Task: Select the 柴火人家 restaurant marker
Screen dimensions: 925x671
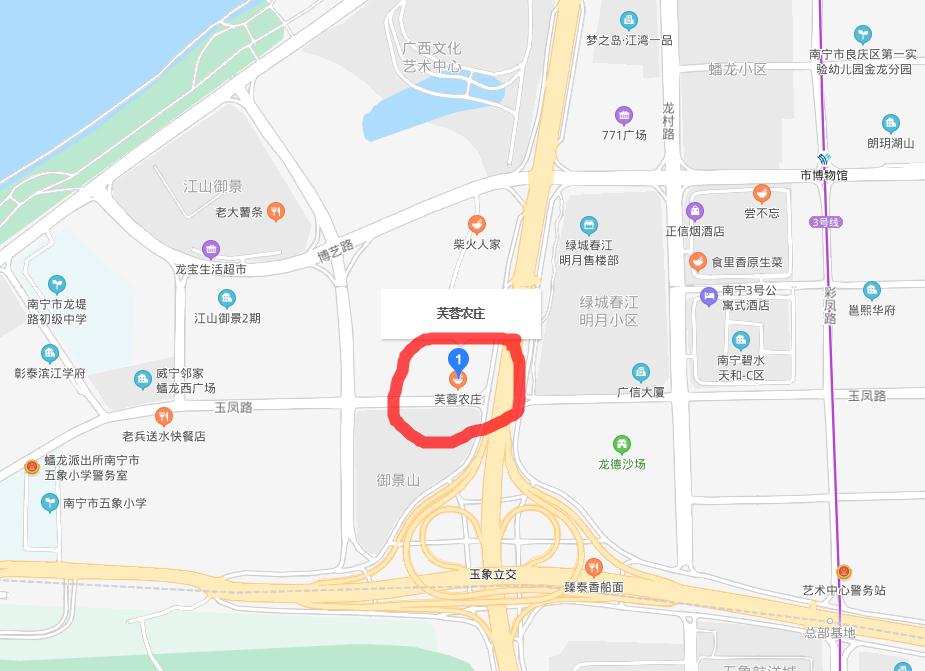Action: pos(476,223)
